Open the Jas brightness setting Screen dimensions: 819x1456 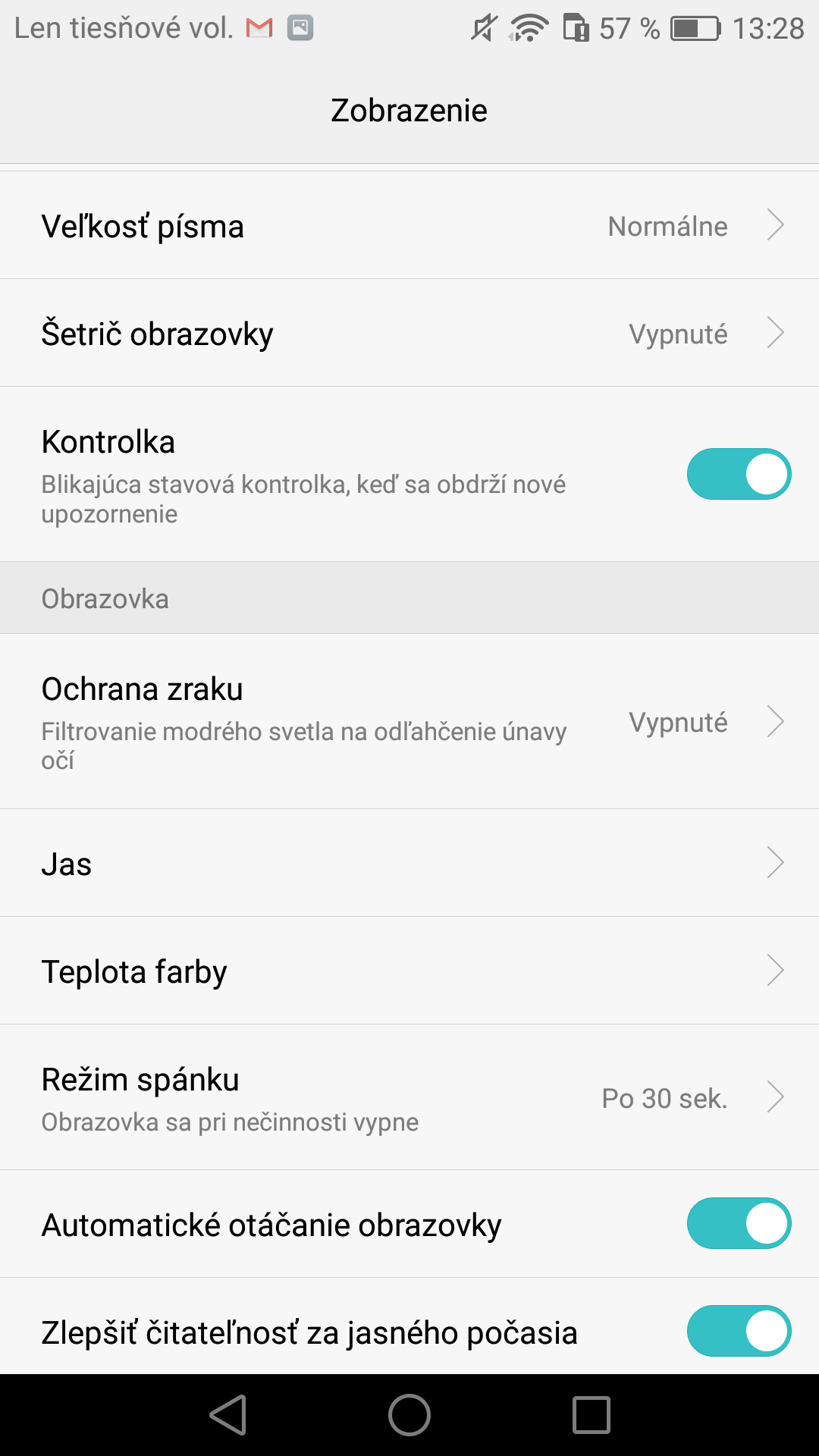pyautogui.click(x=409, y=863)
